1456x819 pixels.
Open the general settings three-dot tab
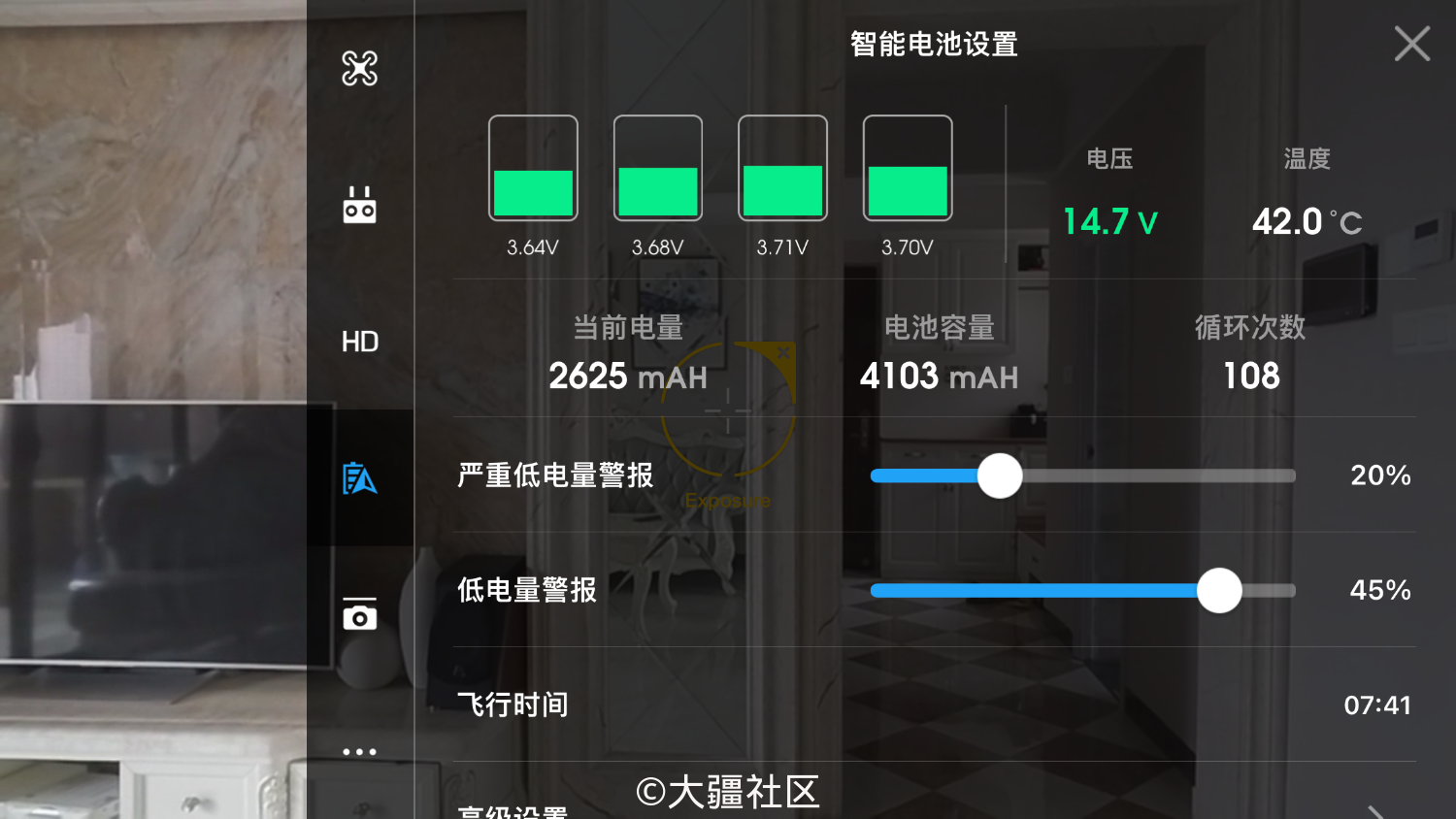(x=359, y=752)
